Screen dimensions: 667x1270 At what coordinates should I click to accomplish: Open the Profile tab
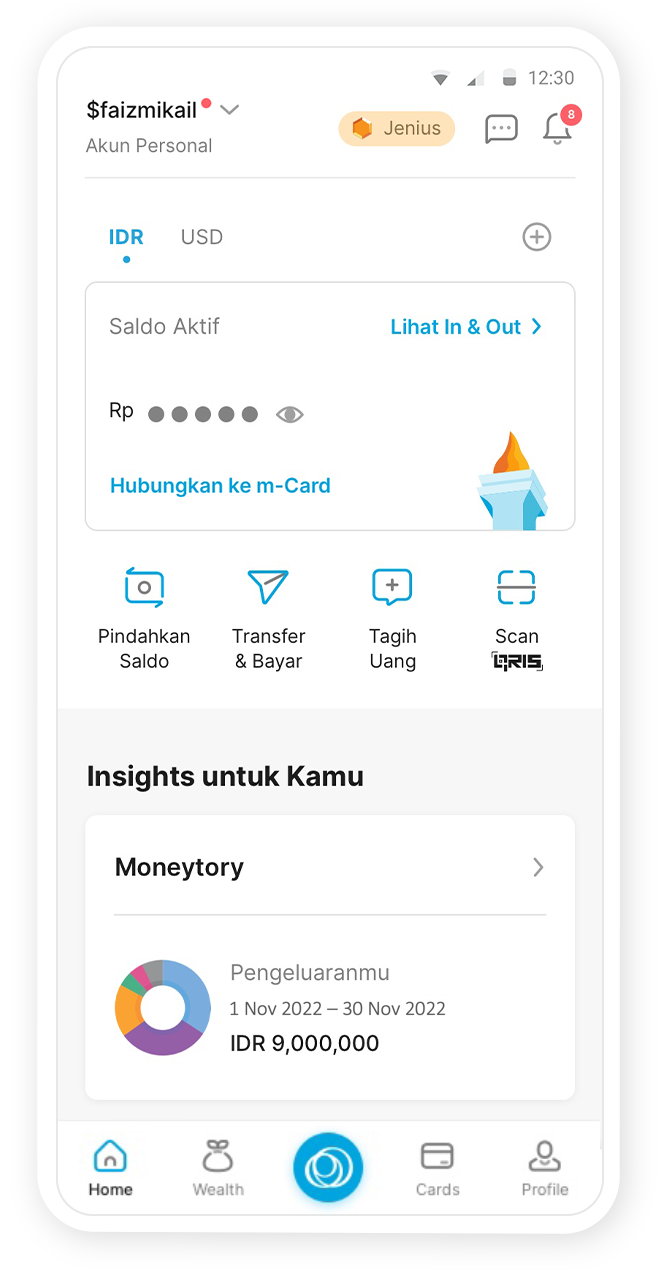[x=545, y=1167]
